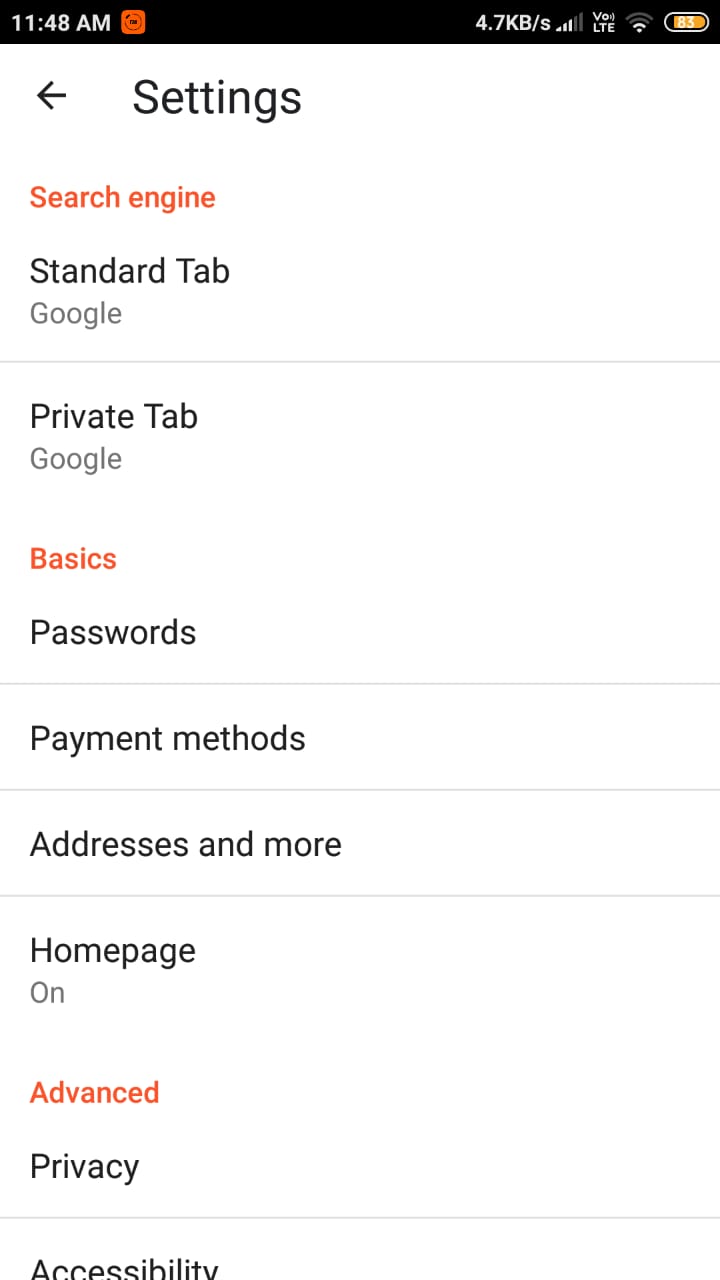Go back from Settings

pyautogui.click(x=51, y=96)
